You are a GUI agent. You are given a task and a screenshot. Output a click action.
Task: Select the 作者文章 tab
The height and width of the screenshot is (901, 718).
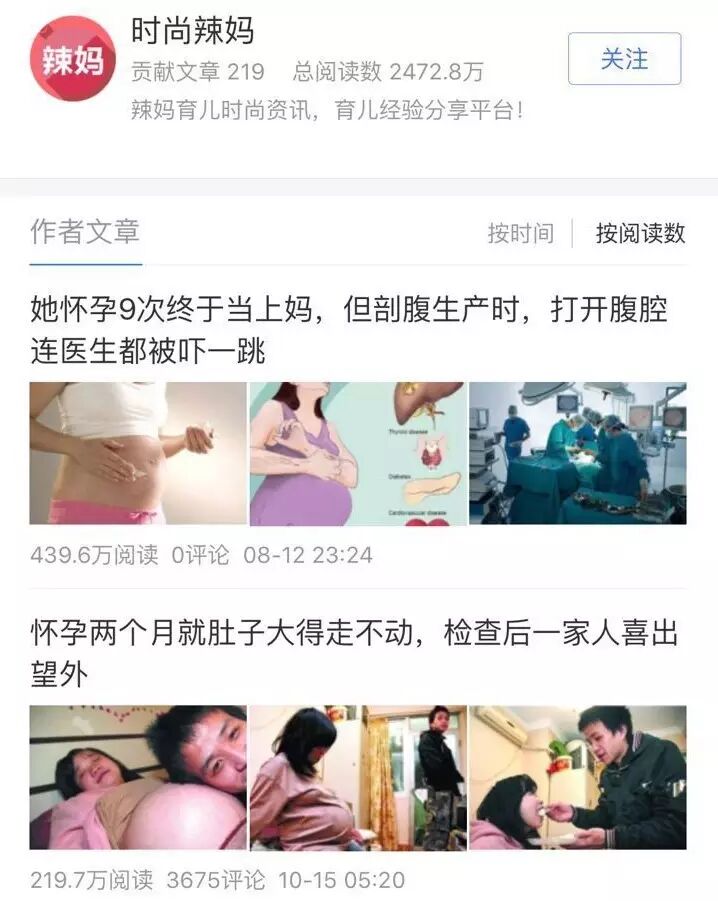pos(85,232)
